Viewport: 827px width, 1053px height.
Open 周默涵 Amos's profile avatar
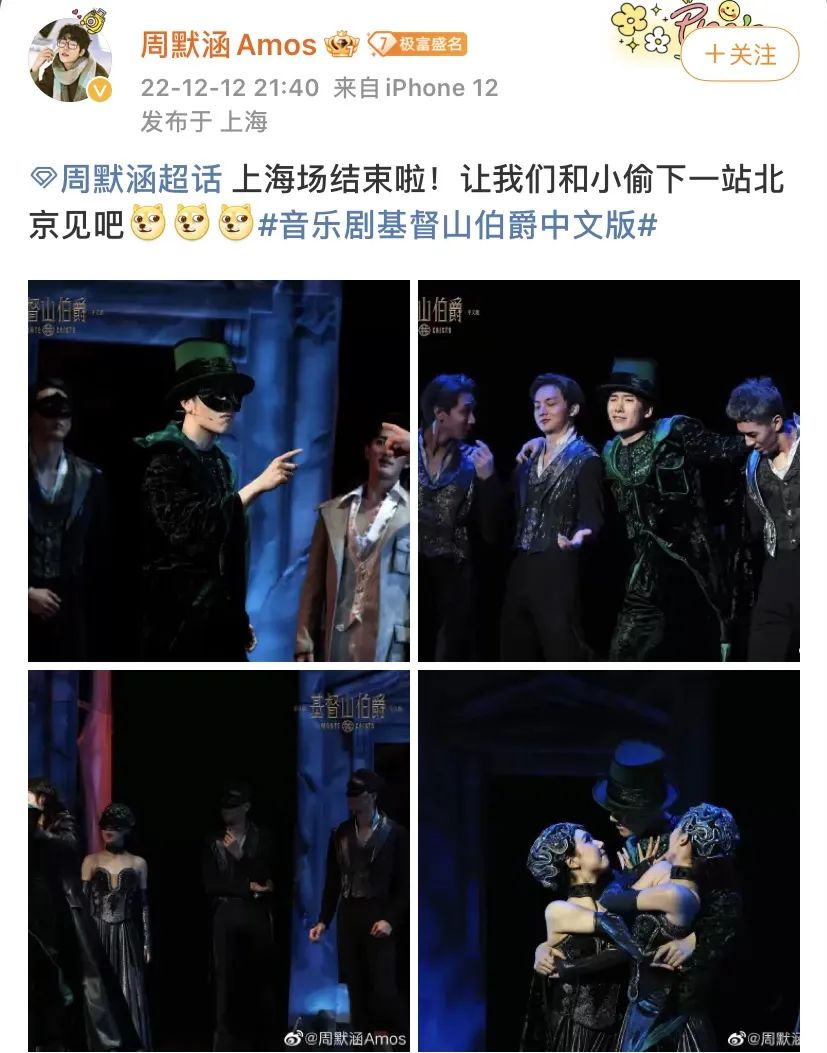tap(70, 60)
